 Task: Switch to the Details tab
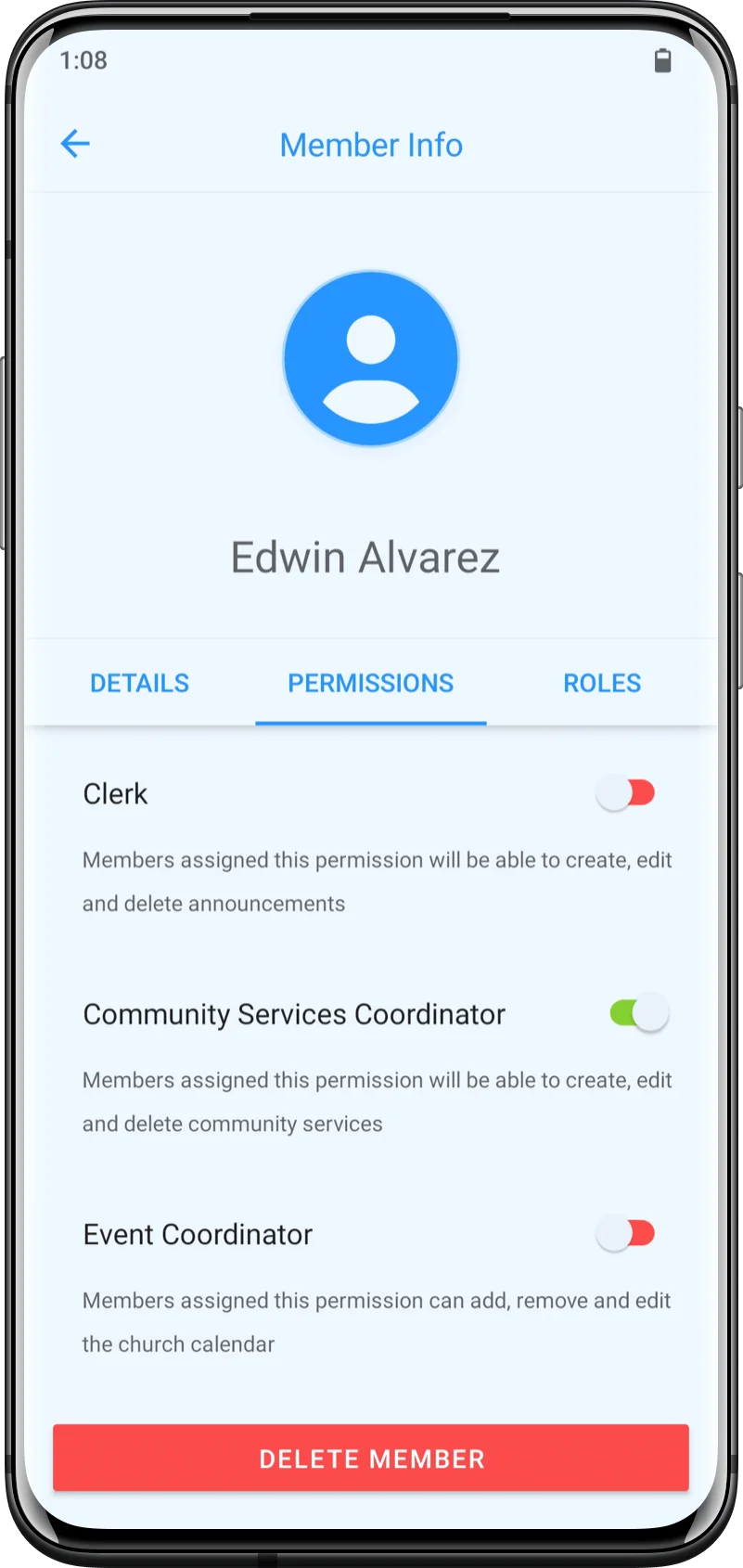139,683
